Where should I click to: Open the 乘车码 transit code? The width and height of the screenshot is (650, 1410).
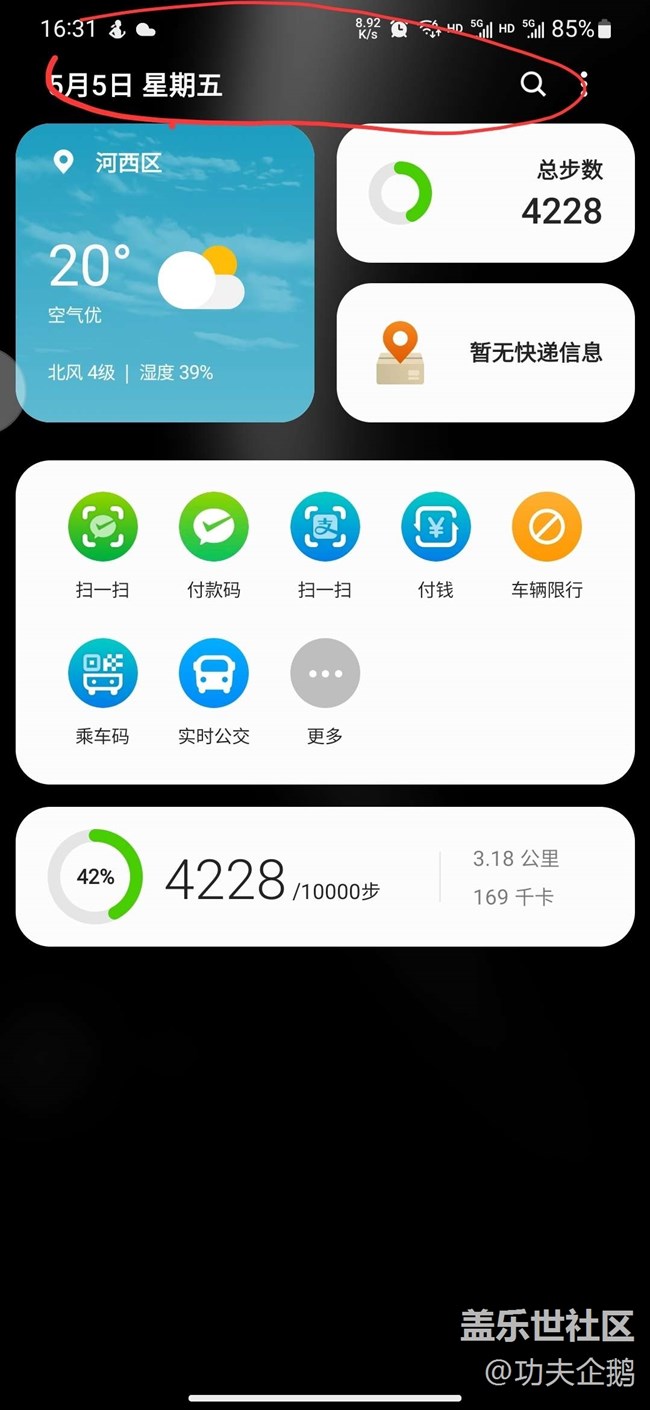pos(103,673)
